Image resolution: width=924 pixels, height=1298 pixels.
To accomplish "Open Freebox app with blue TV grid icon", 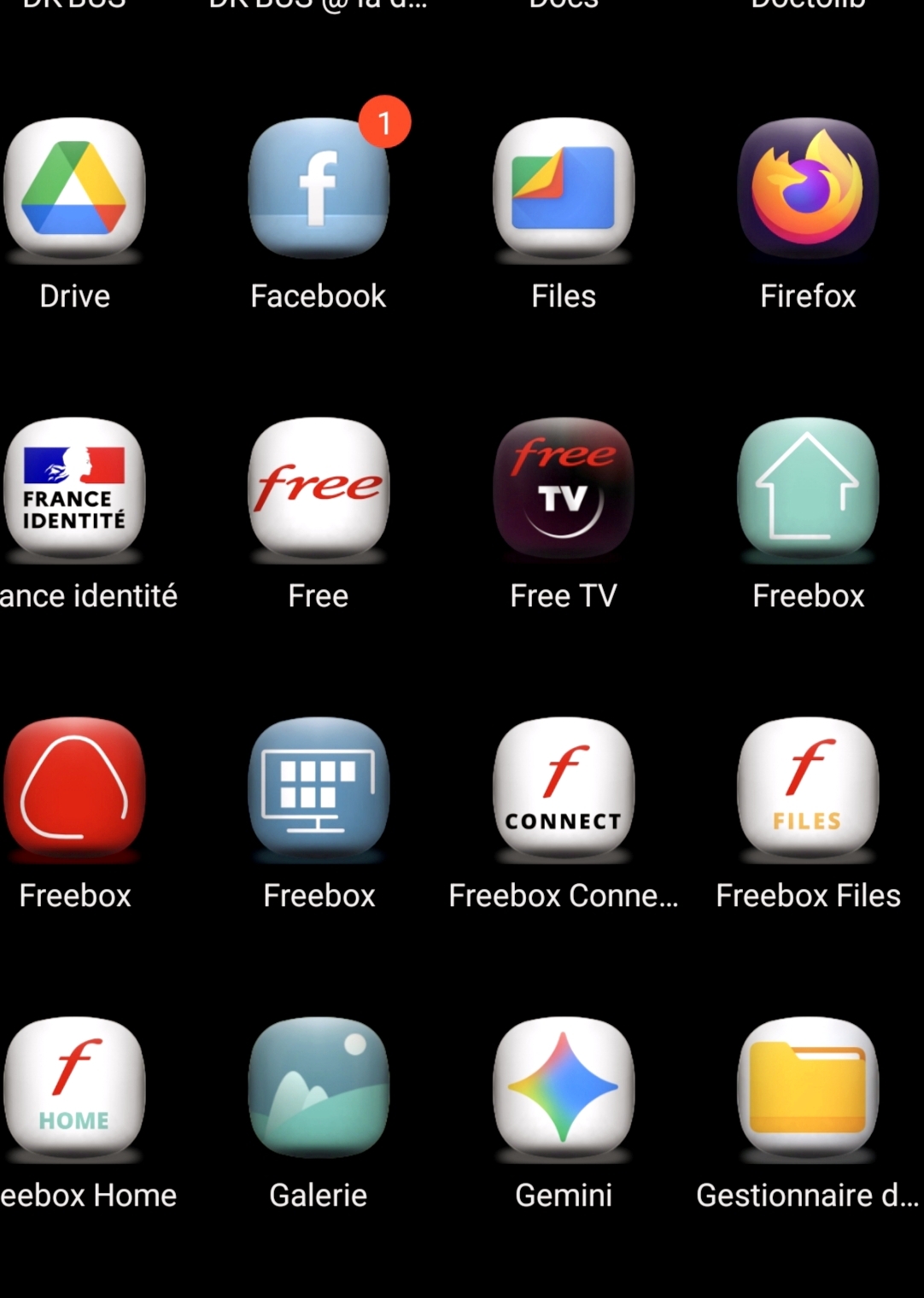I will point(319,788).
